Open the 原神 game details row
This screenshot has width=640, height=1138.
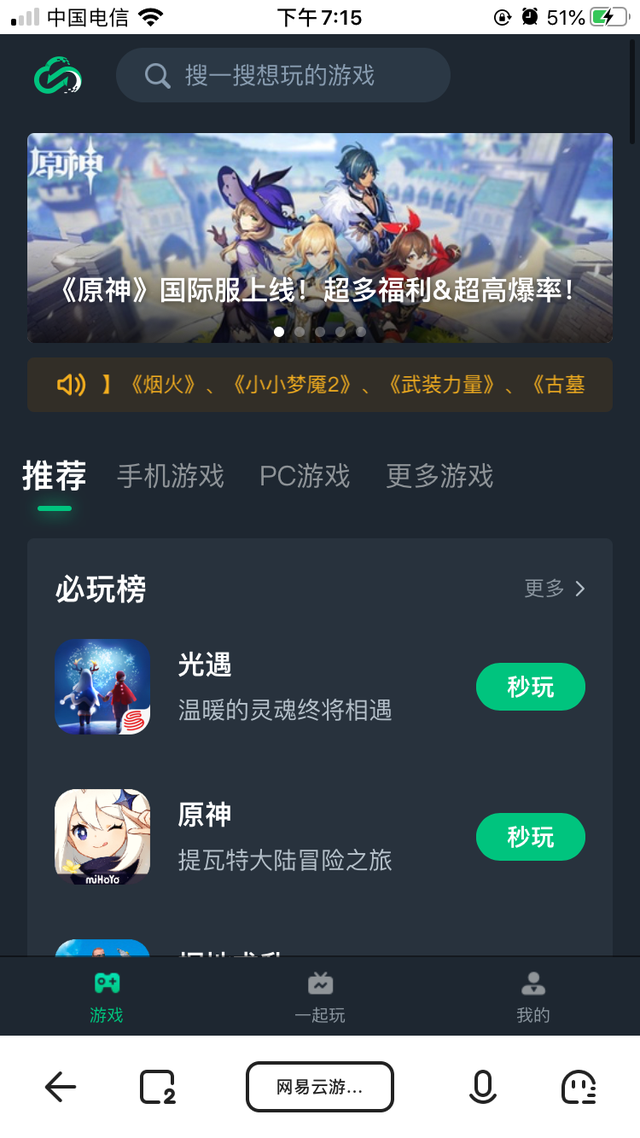[284, 838]
